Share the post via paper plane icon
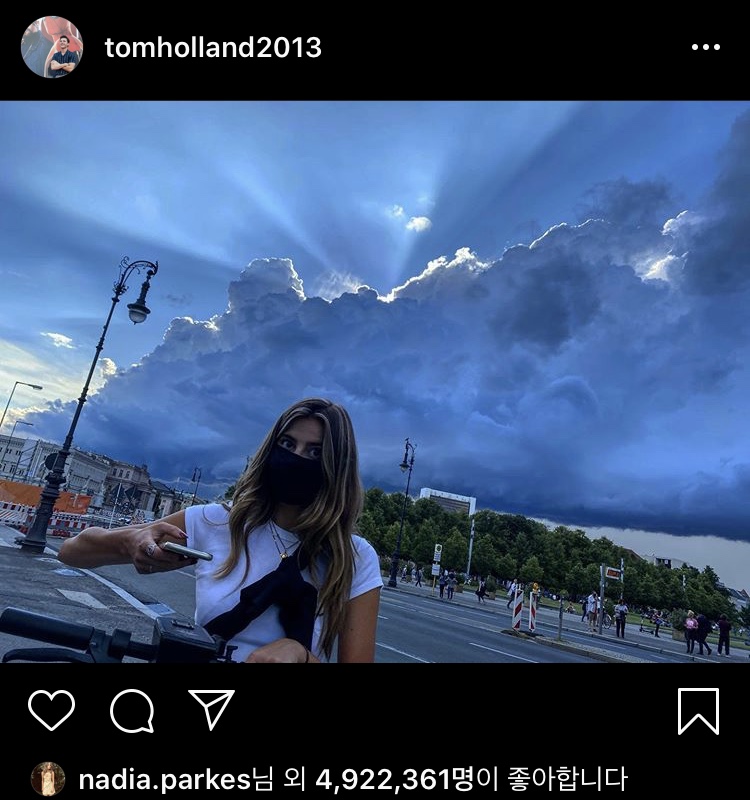 click(x=211, y=710)
